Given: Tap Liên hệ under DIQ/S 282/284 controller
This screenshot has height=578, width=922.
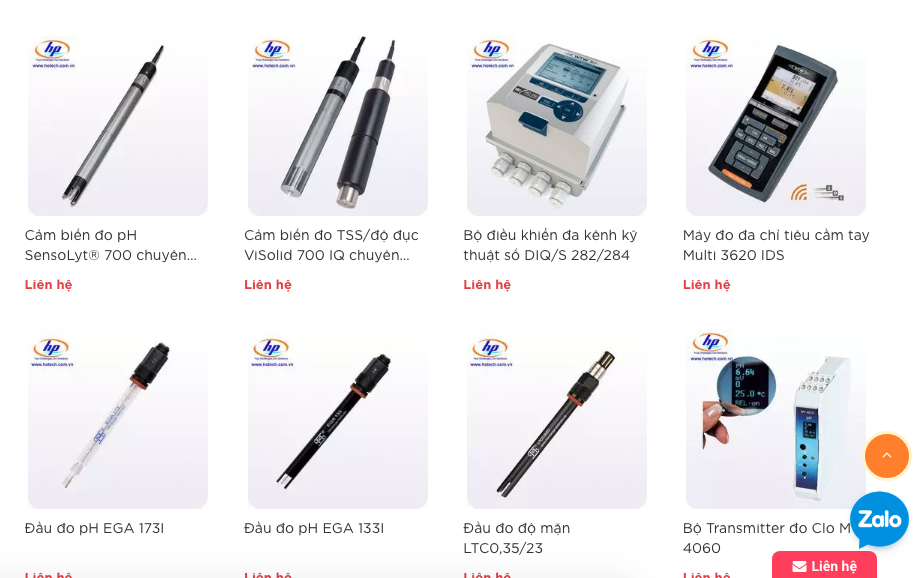Looking at the screenshot, I should [487, 285].
